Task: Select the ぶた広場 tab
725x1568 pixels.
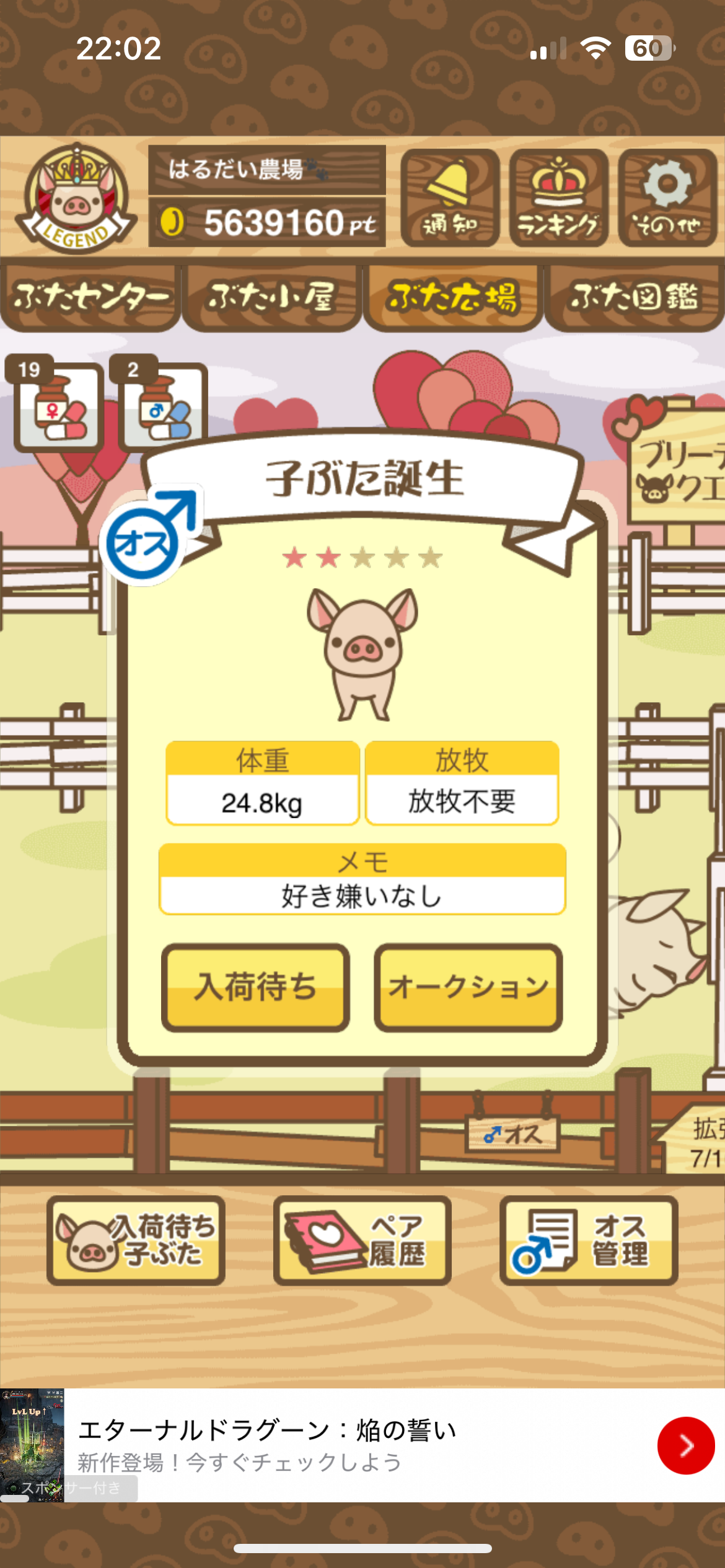Action: [x=452, y=298]
